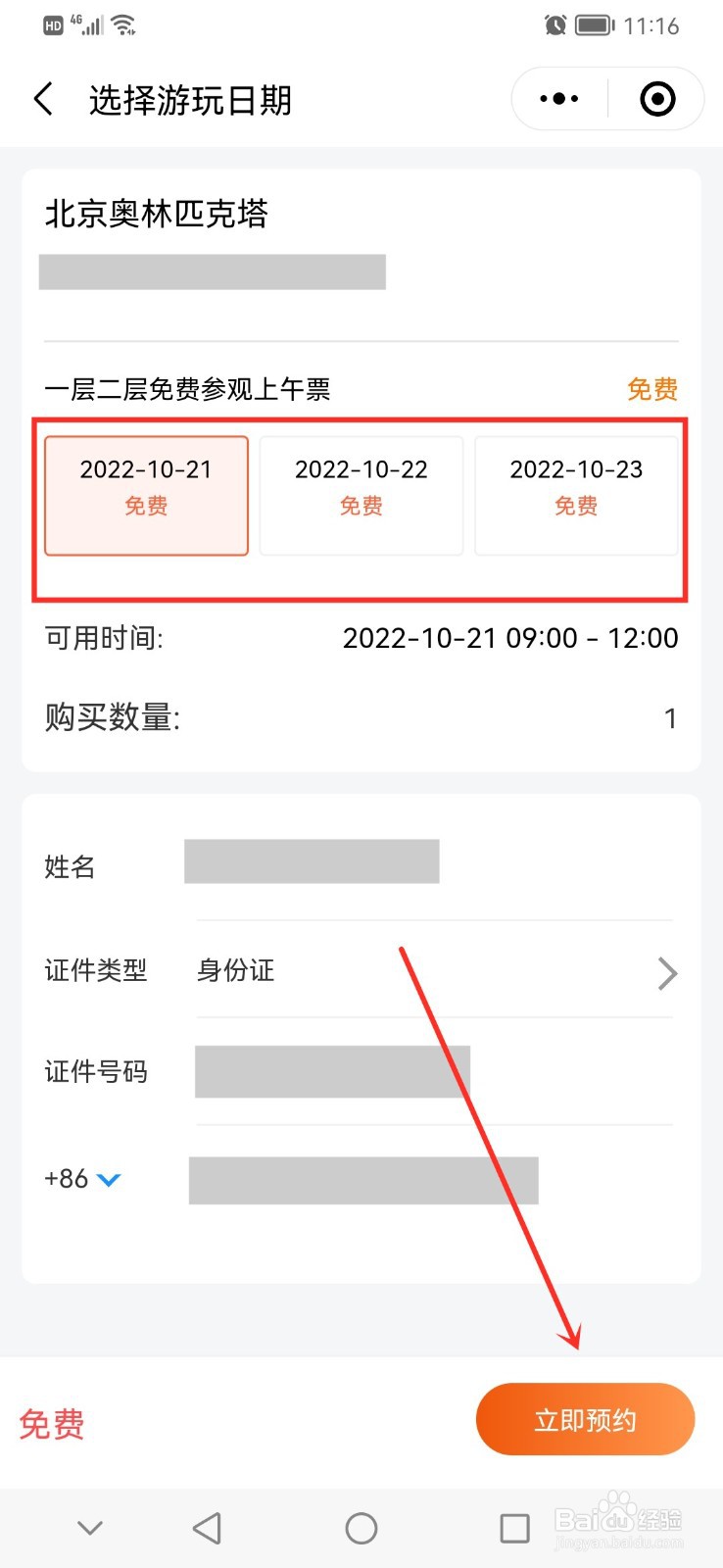Select the 2022-10-22 date option

point(361,495)
